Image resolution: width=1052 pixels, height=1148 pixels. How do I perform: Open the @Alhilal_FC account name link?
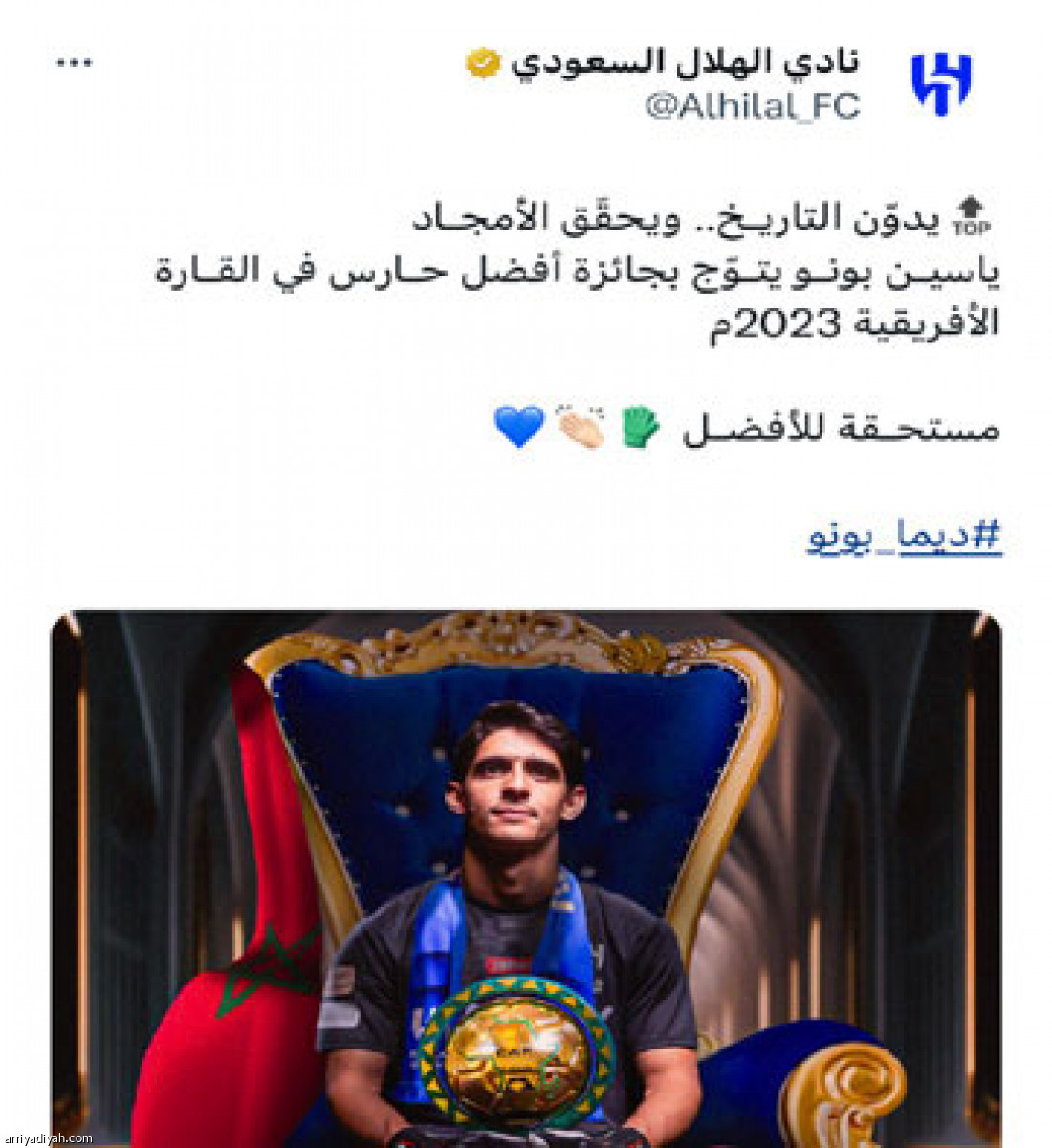click(x=752, y=106)
